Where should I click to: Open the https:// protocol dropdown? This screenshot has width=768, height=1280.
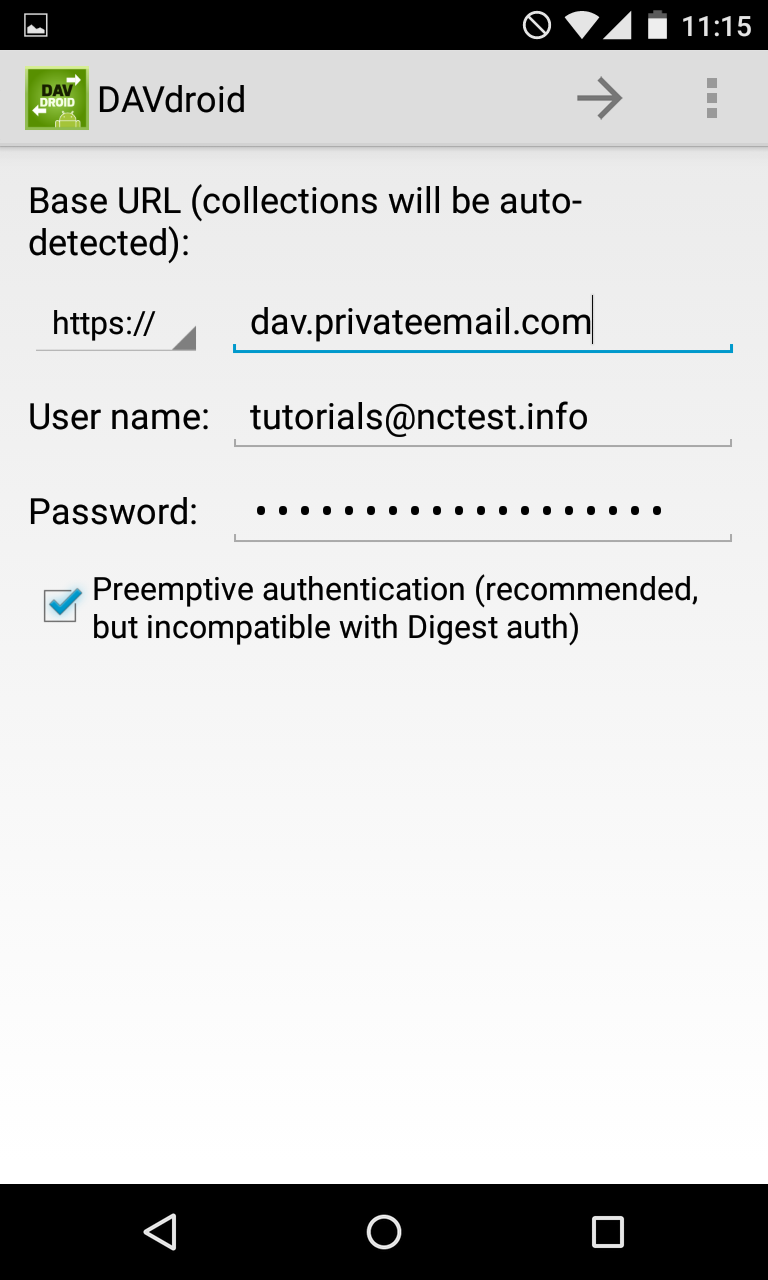[116, 324]
